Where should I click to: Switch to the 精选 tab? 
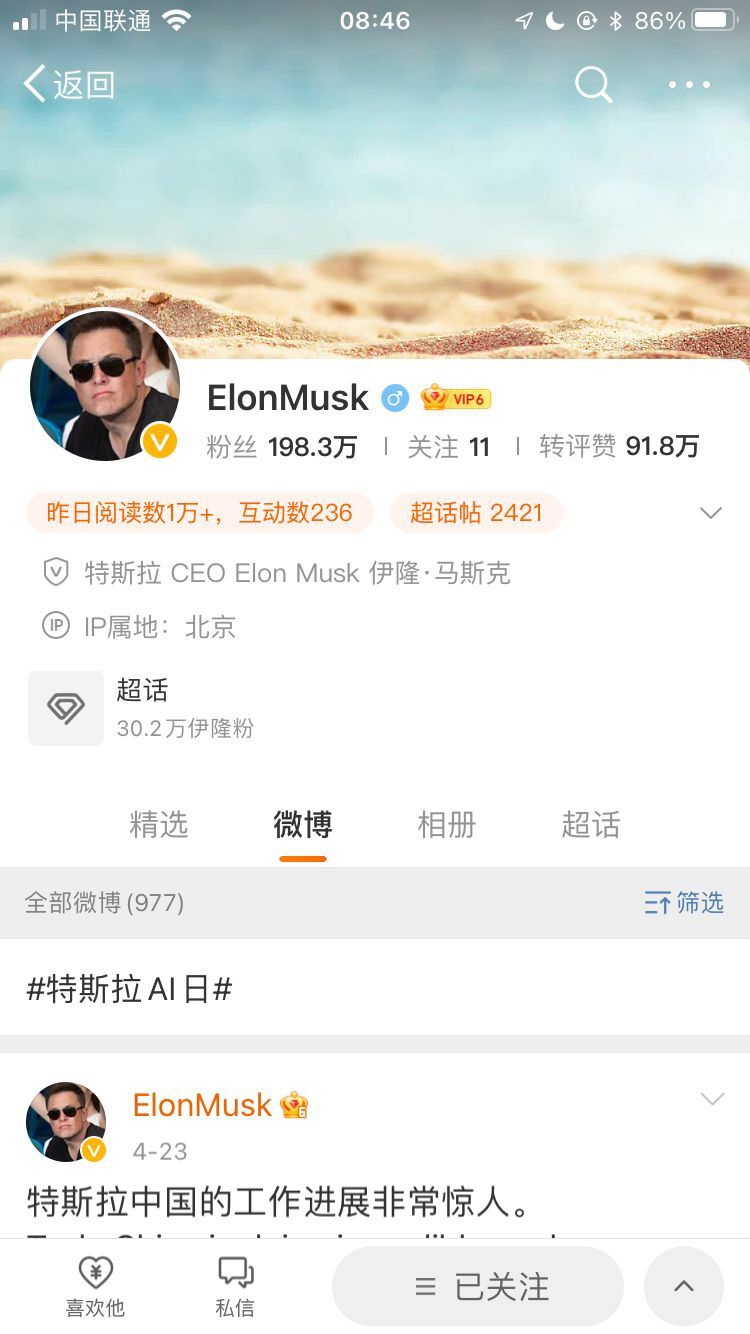click(x=159, y=825)
